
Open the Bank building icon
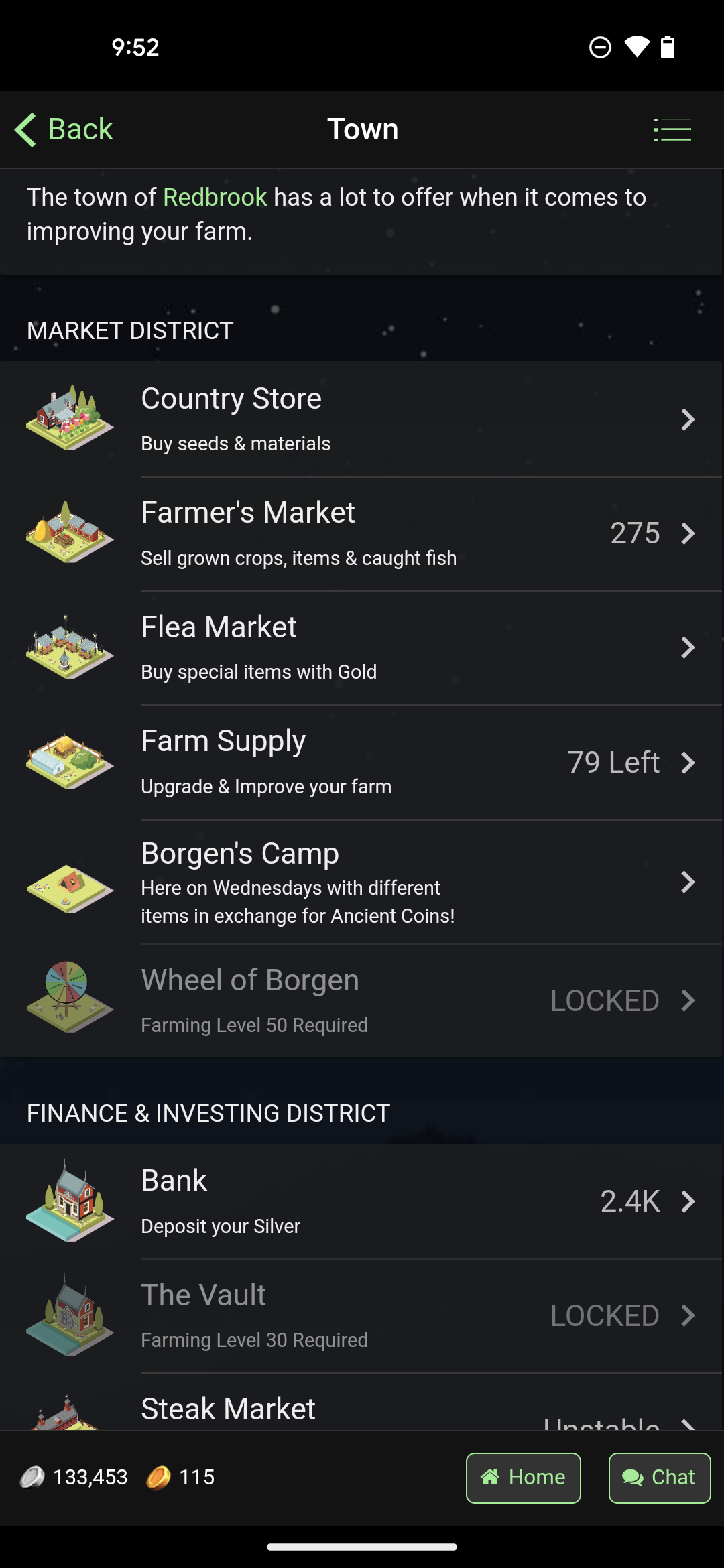[70, 1200]
